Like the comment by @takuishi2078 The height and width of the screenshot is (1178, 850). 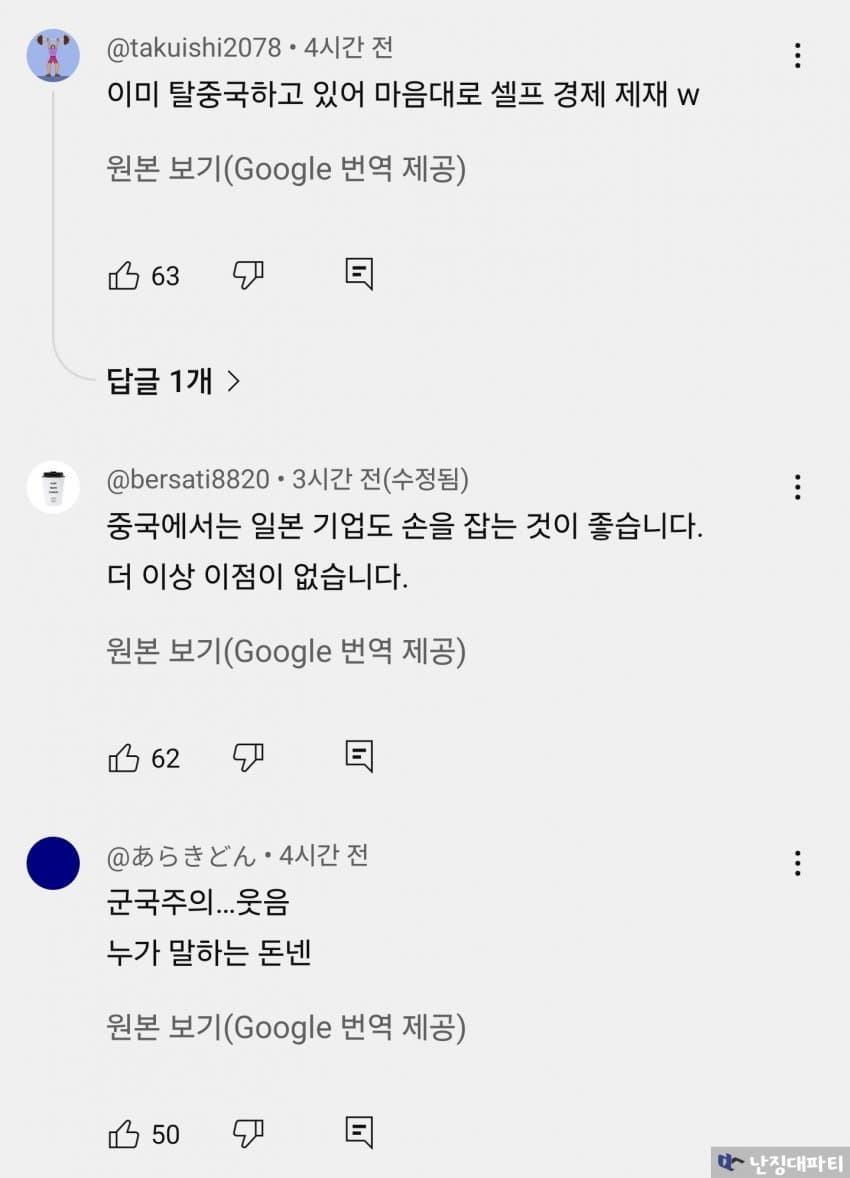coord(124,275)
